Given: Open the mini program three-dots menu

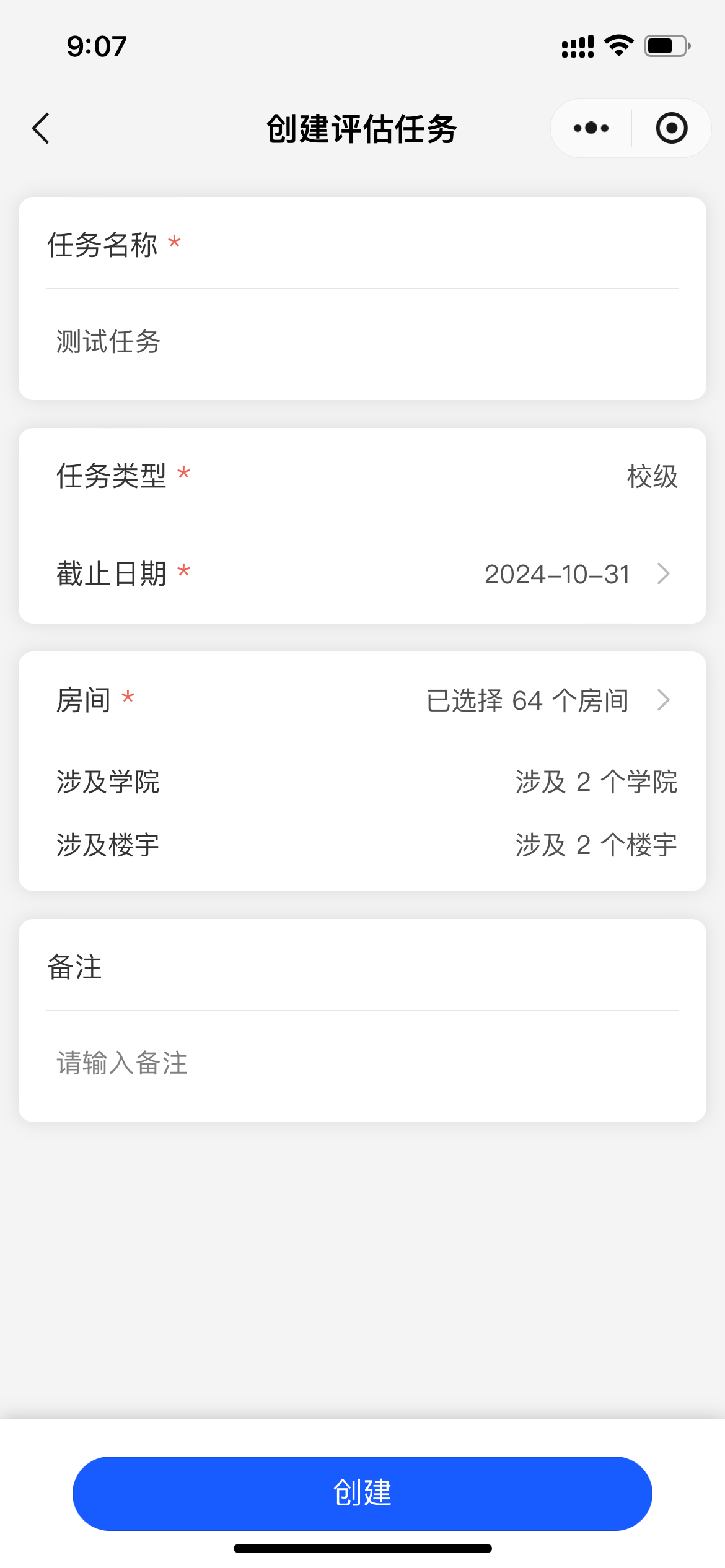Looking at the screenshot, I should coord(591,128).
